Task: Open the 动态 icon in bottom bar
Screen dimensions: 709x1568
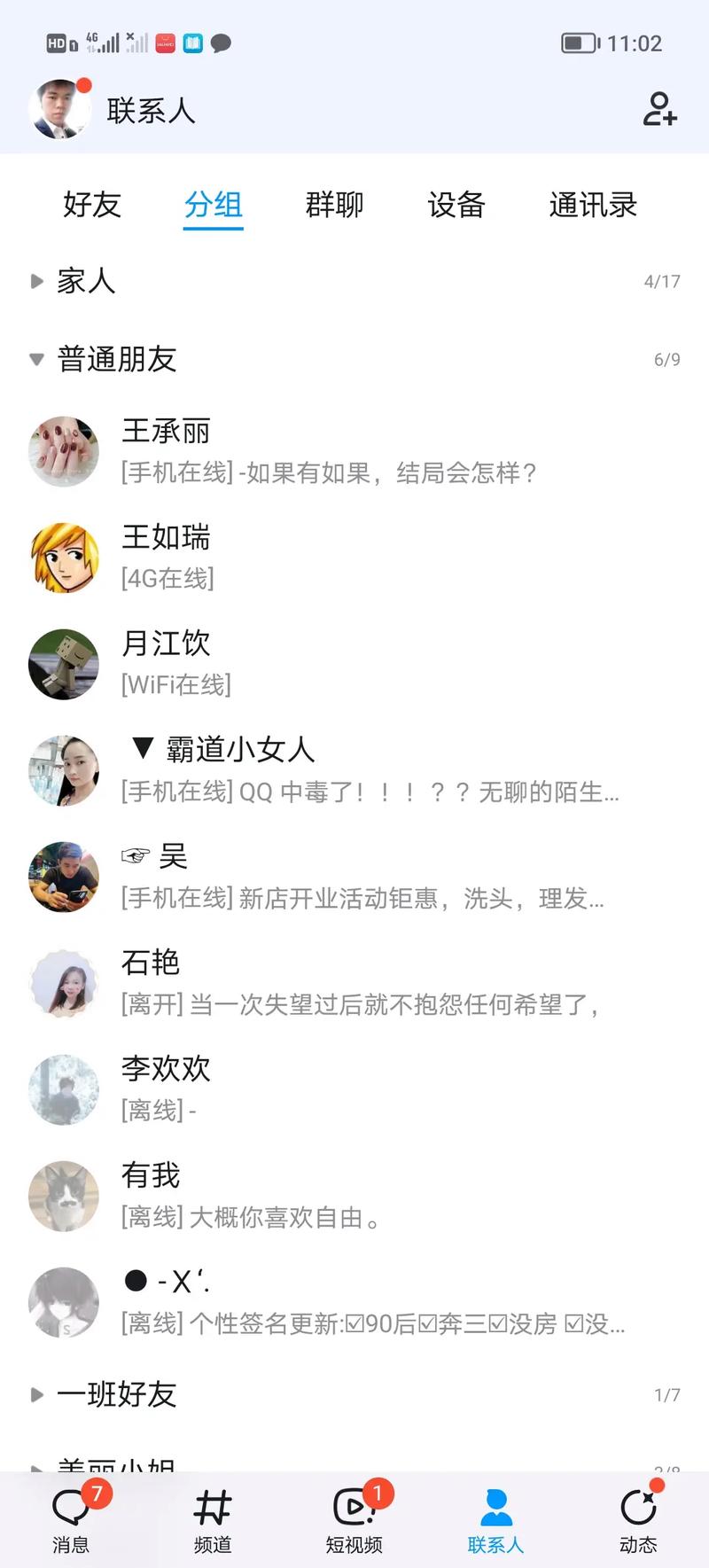Action: point(637,1516)
